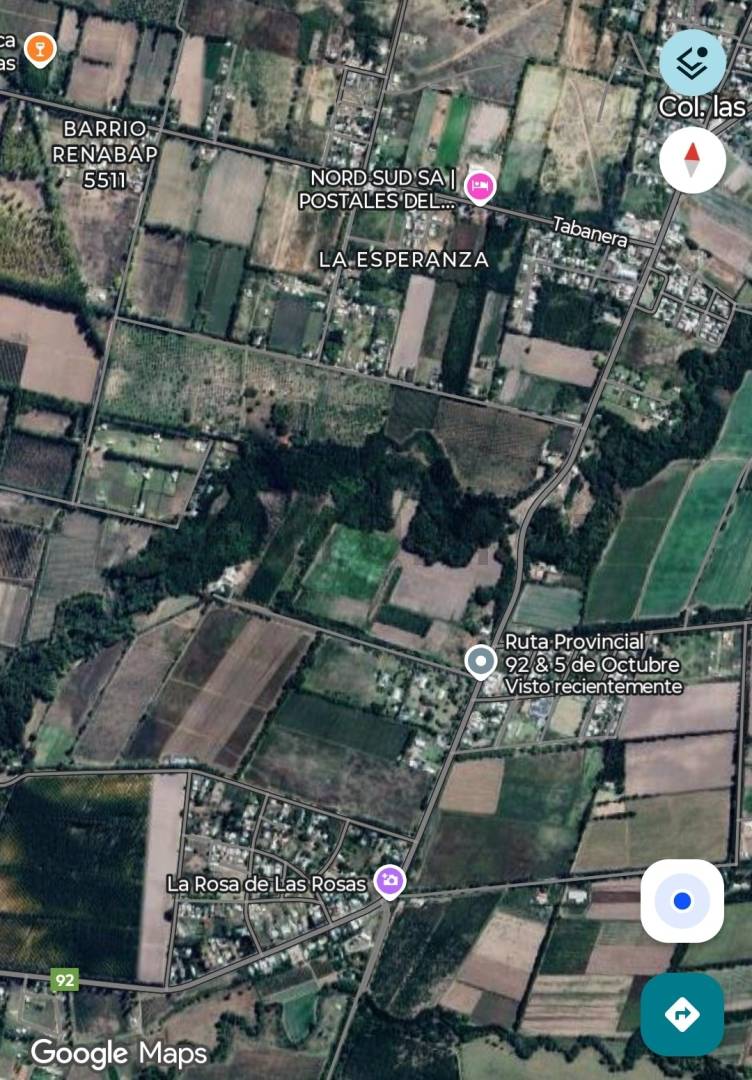Image resolution: width=752 pixels, height=1080 pixels.
Task: Tap the bar POI pin in top-left corner
Action: click(40, 47)
